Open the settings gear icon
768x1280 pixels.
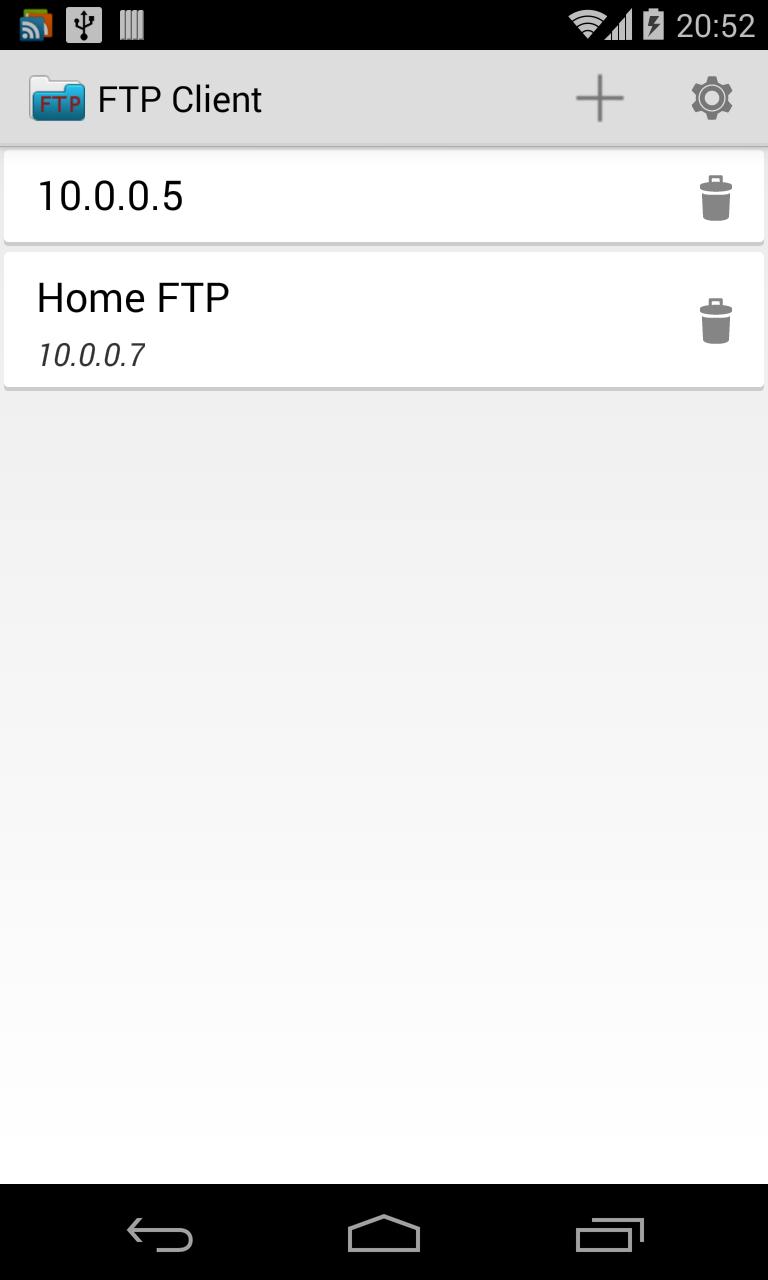pos(711,98)
